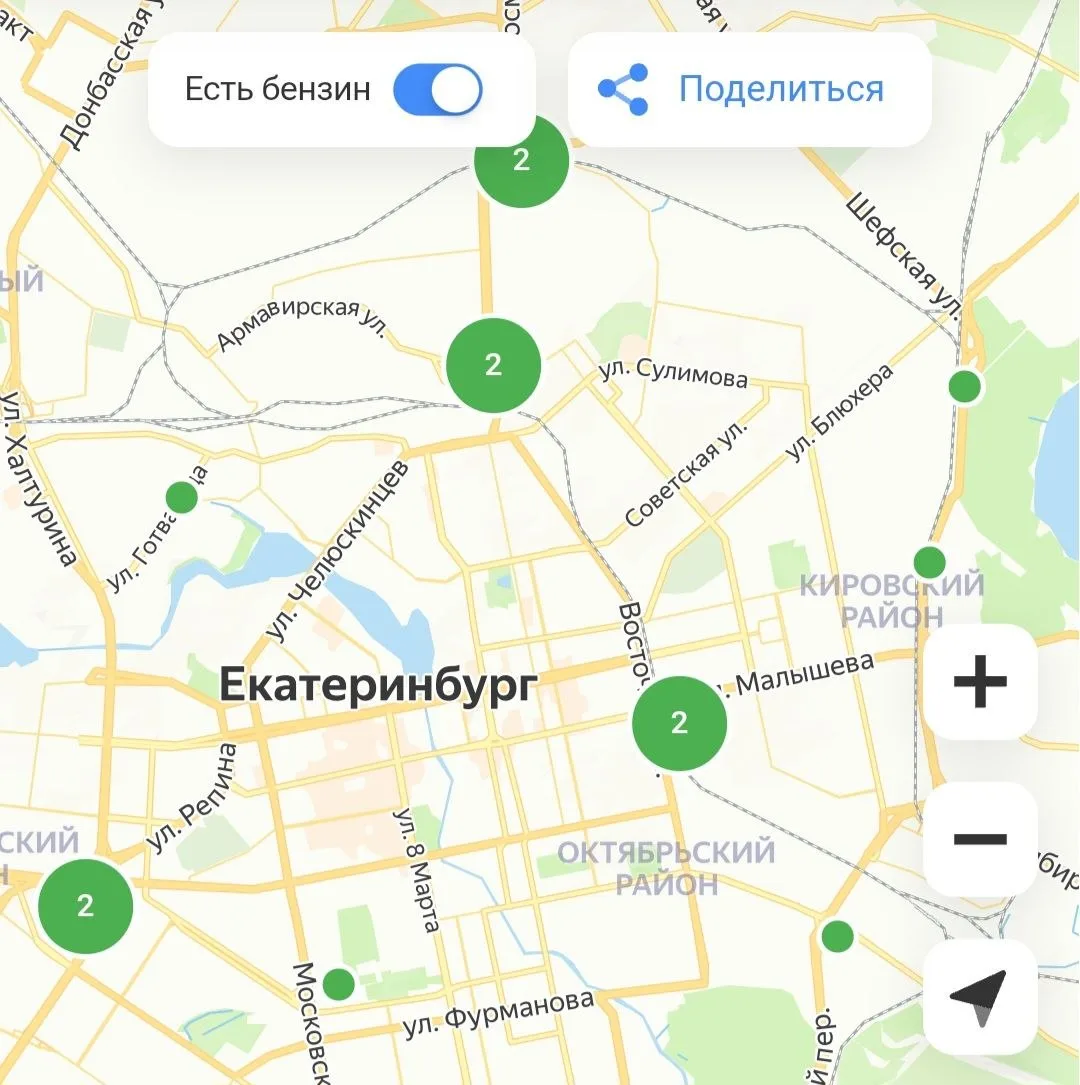The width and height of the screenshot is (1080, 1085).
Task: Select the station marker above Кировский район label
Action: click(x=929, y=562)
